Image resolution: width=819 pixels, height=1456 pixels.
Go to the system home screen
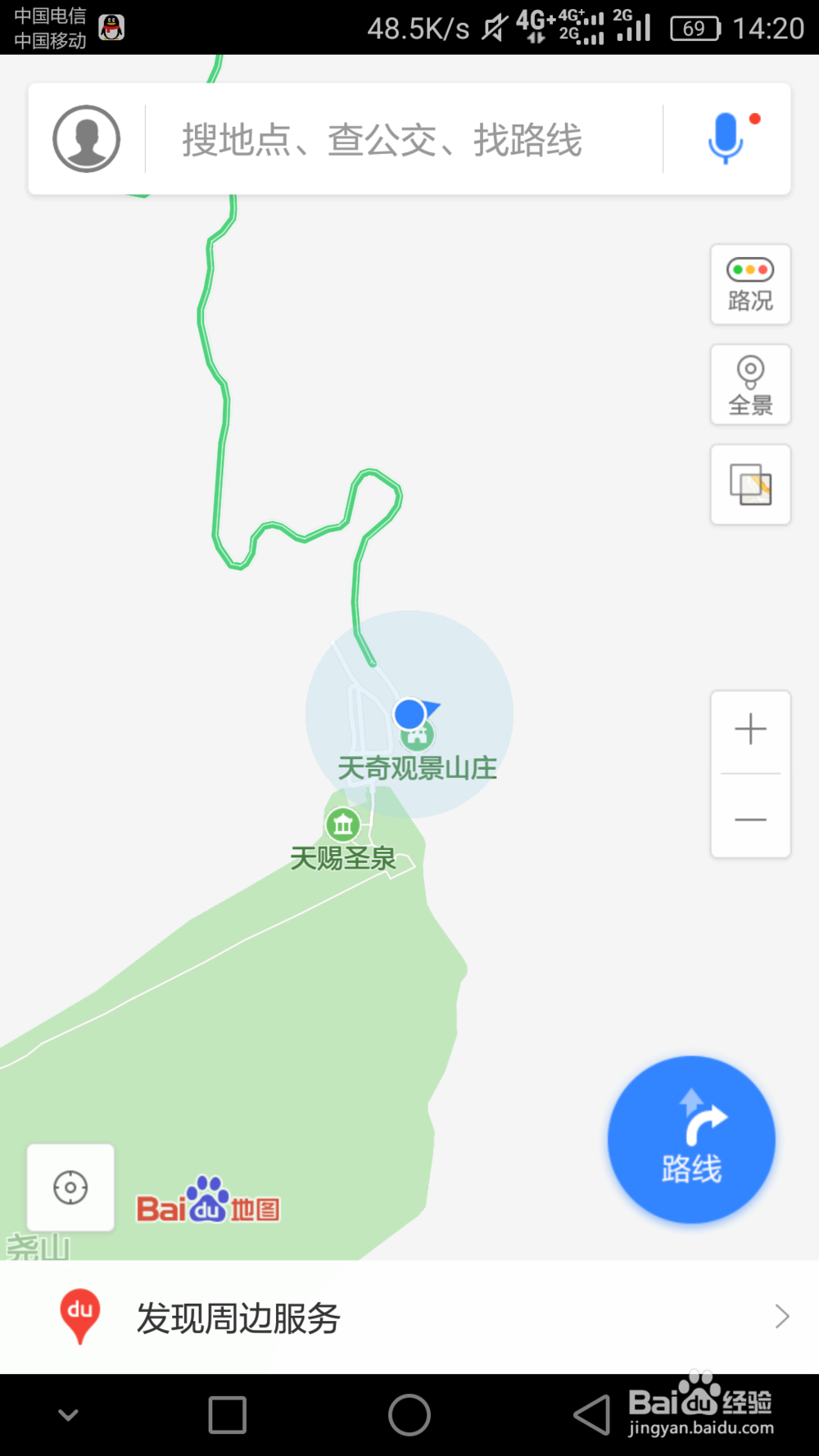click(x=409, y=1414)
